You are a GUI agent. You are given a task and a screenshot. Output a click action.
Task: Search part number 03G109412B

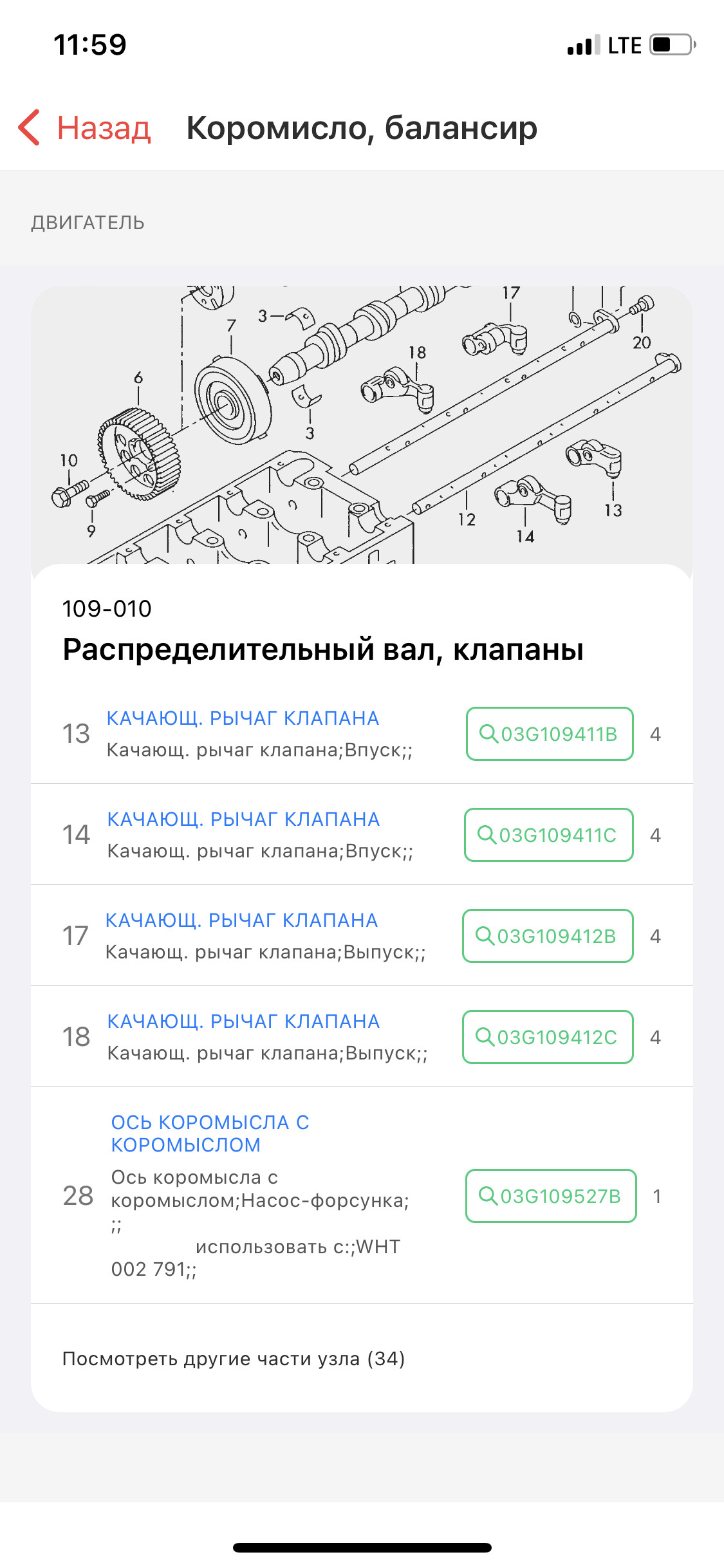point(548,936)
